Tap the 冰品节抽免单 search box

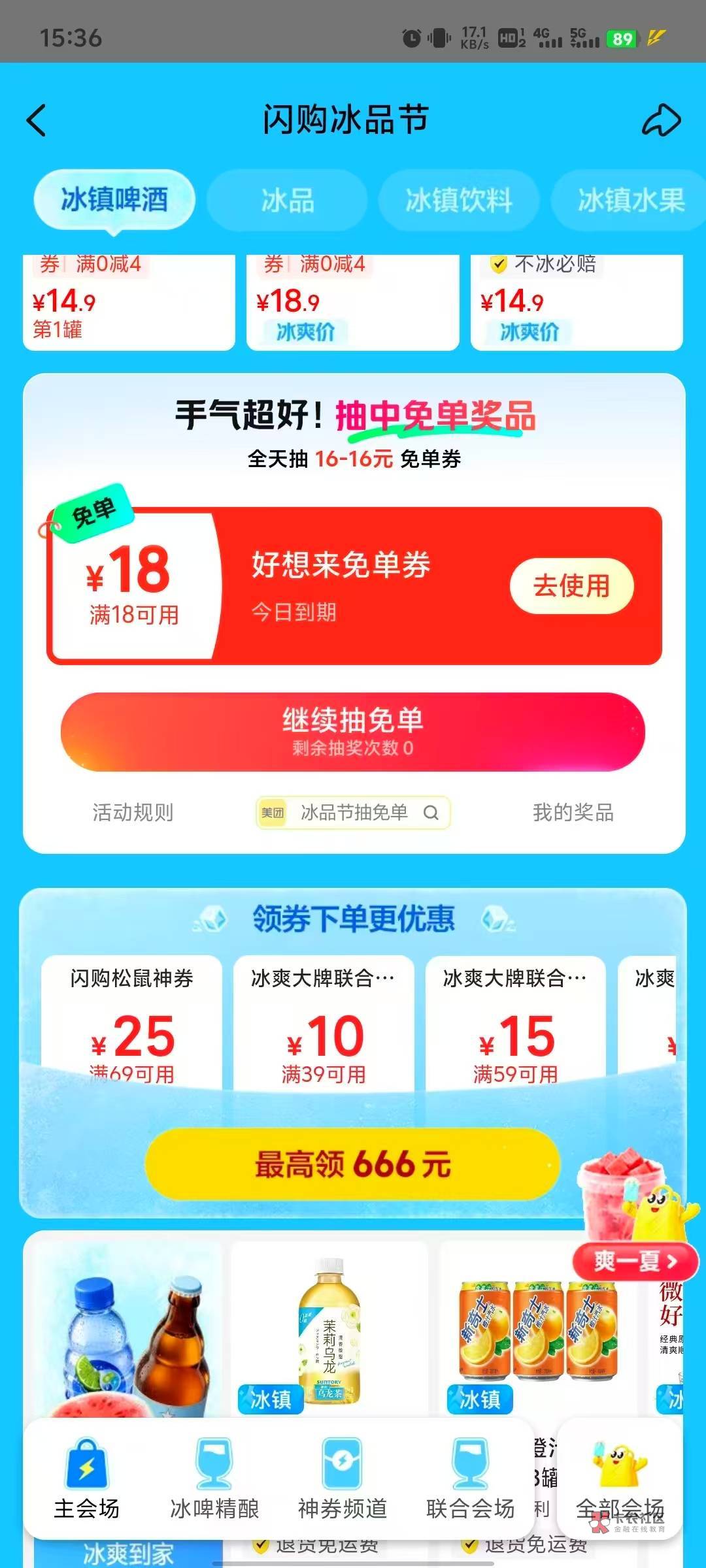click(x=353, y=812)
